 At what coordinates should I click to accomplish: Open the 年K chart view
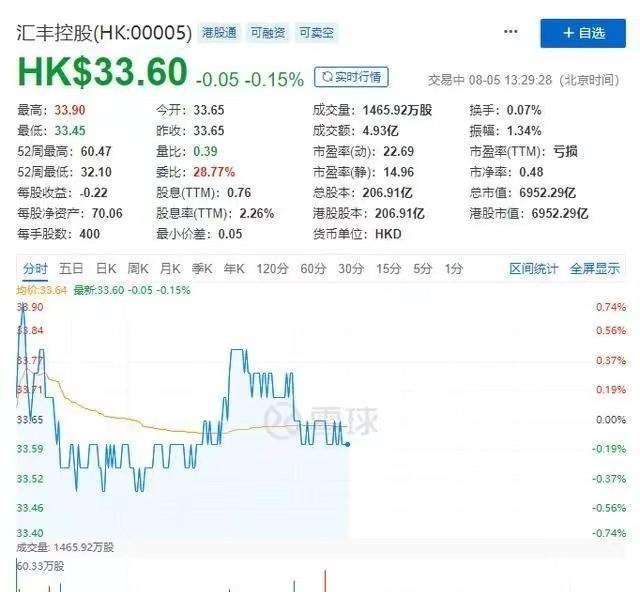(x=234, y=268)
